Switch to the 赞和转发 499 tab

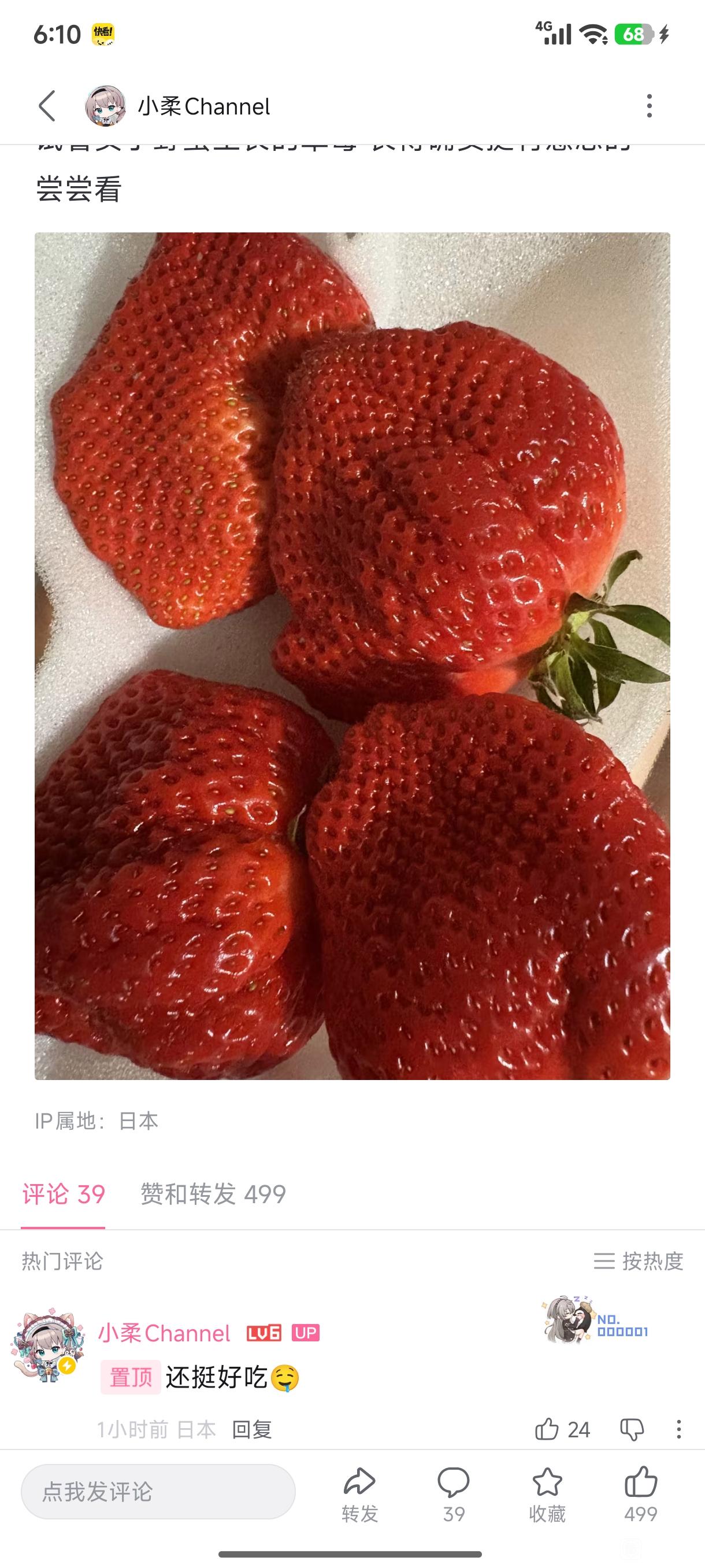tap(213, 1194)
